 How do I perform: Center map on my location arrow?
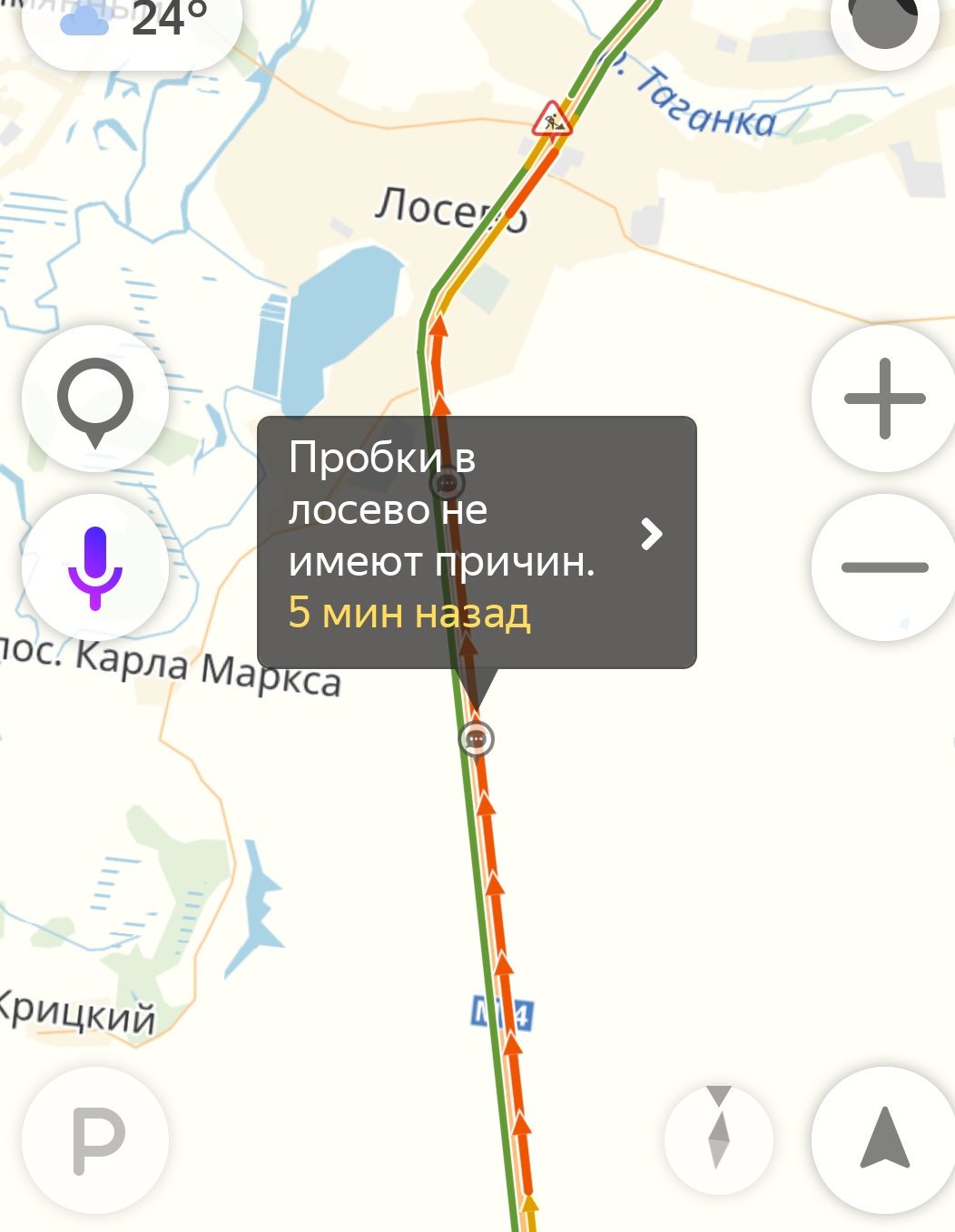click(x=883, y=1139)
